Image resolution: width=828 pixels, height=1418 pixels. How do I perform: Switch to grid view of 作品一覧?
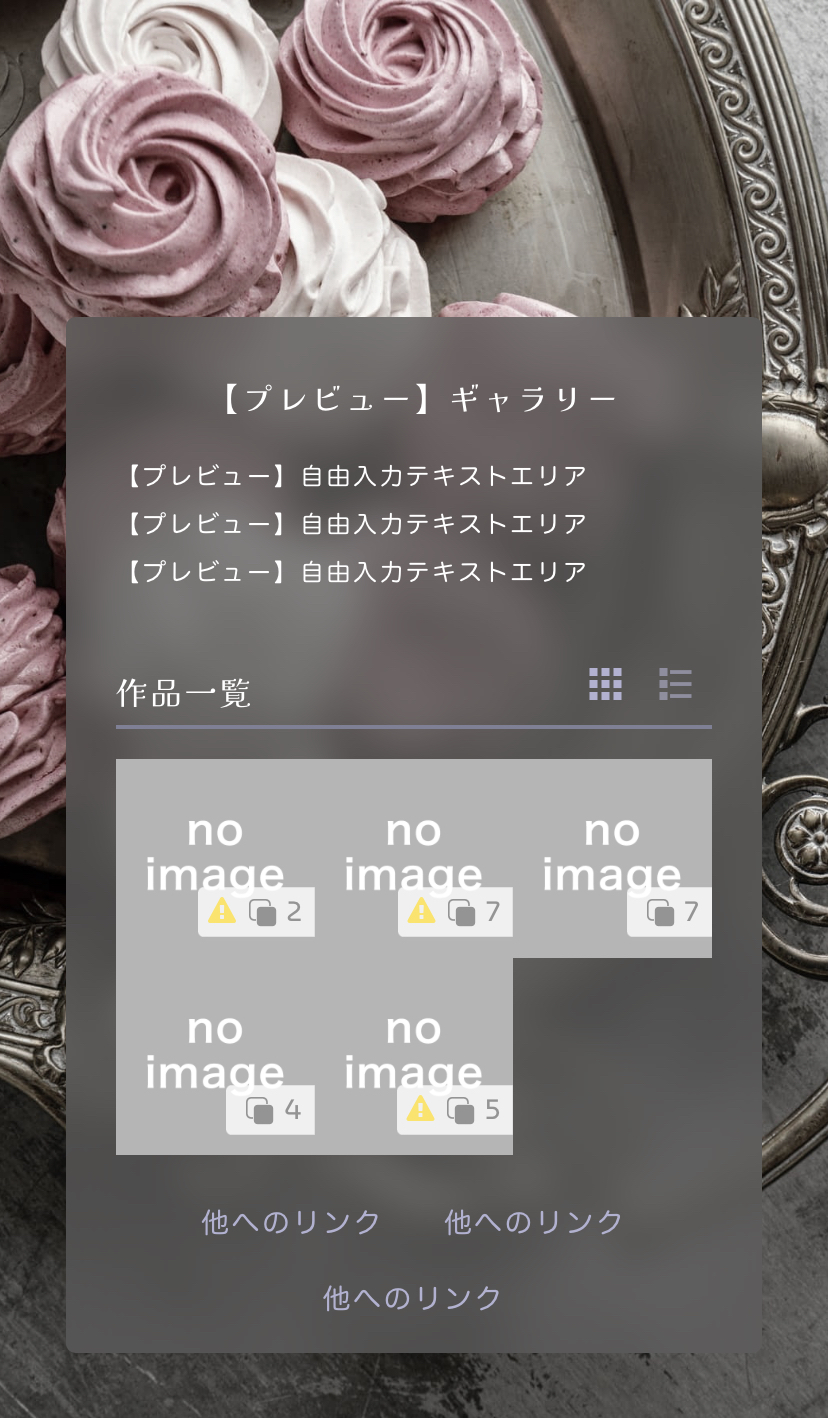(x=605, y=684)
